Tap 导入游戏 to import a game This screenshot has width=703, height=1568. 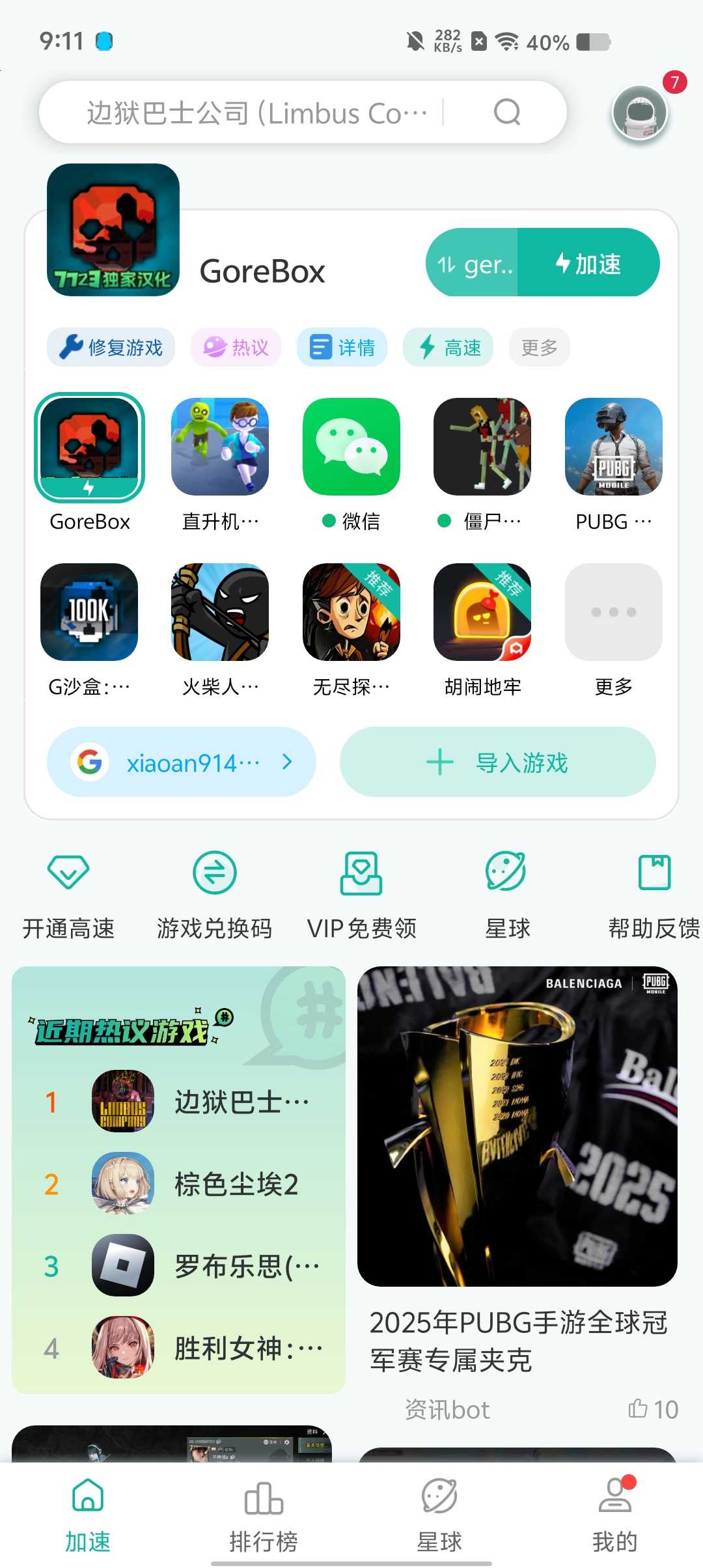[x=497, y=762]
